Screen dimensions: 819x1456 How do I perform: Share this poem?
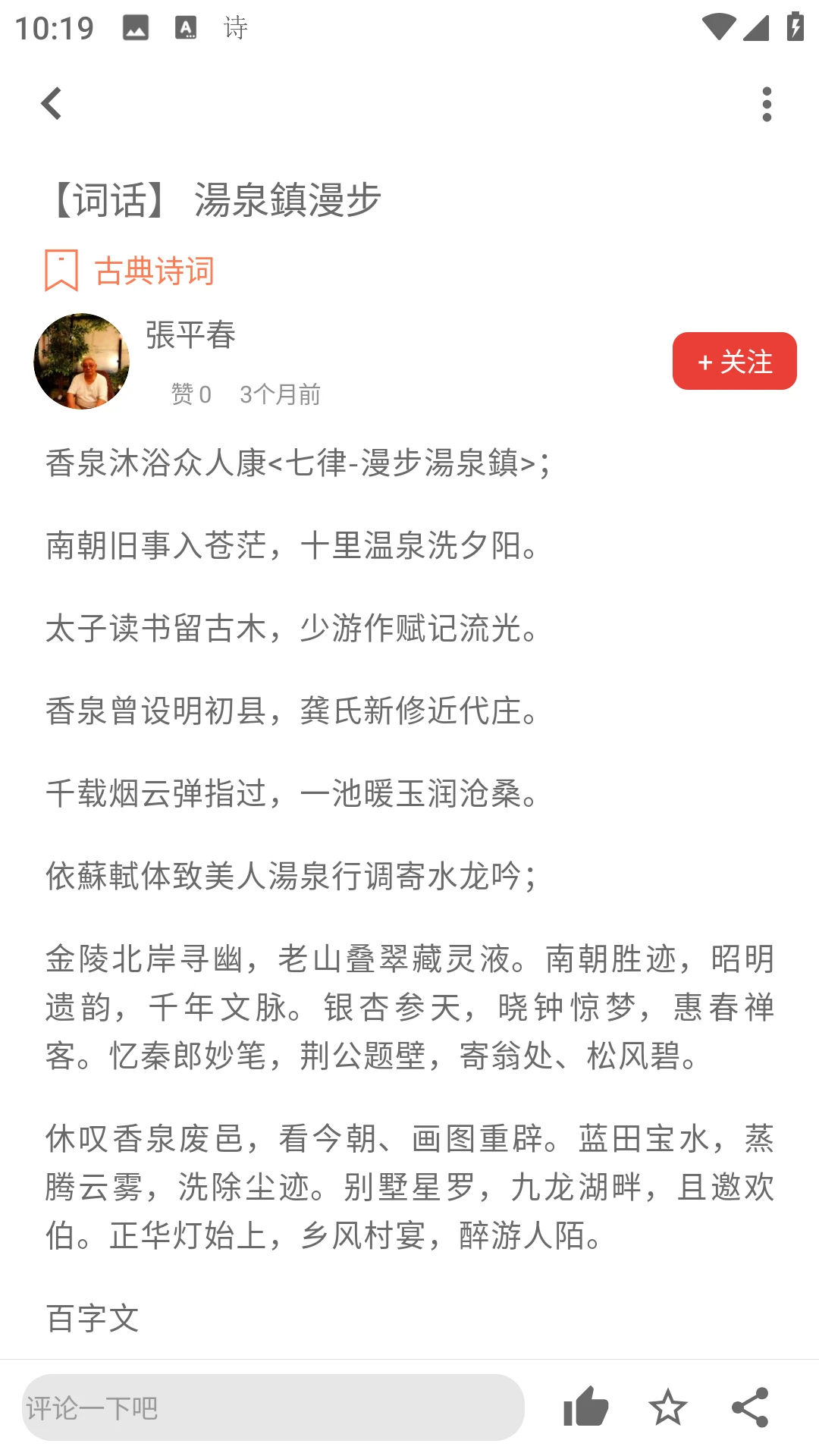(750, 1407)
